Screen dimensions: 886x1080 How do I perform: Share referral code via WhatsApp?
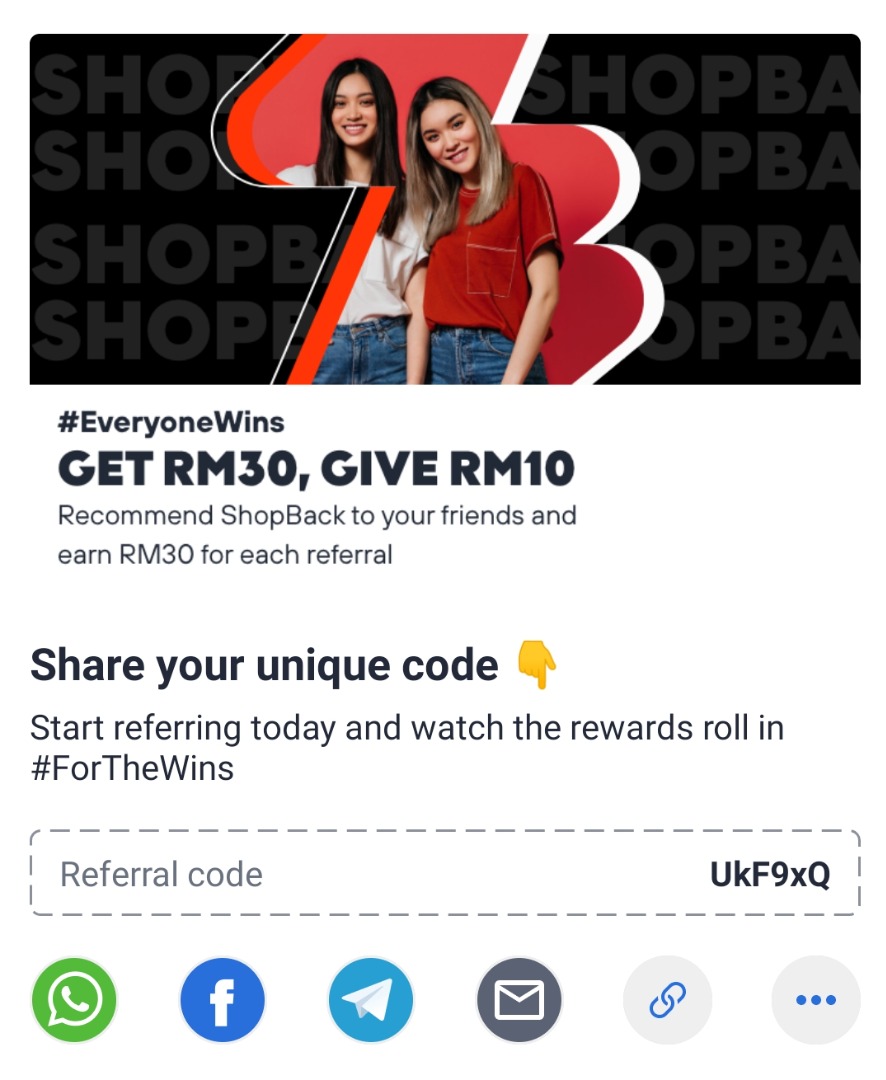[x=75, y=1000]
